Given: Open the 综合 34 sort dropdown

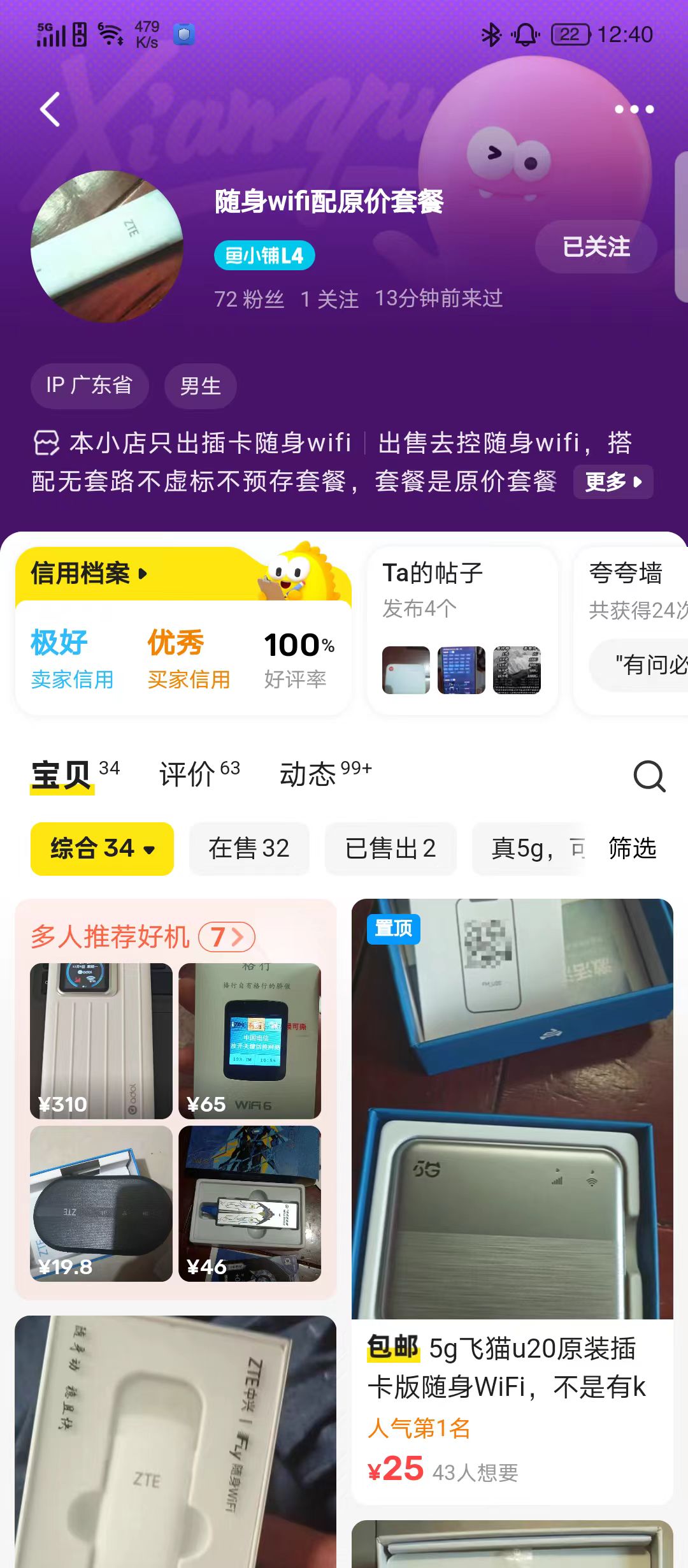Looking at the screenshot, I should pos(102,849).
